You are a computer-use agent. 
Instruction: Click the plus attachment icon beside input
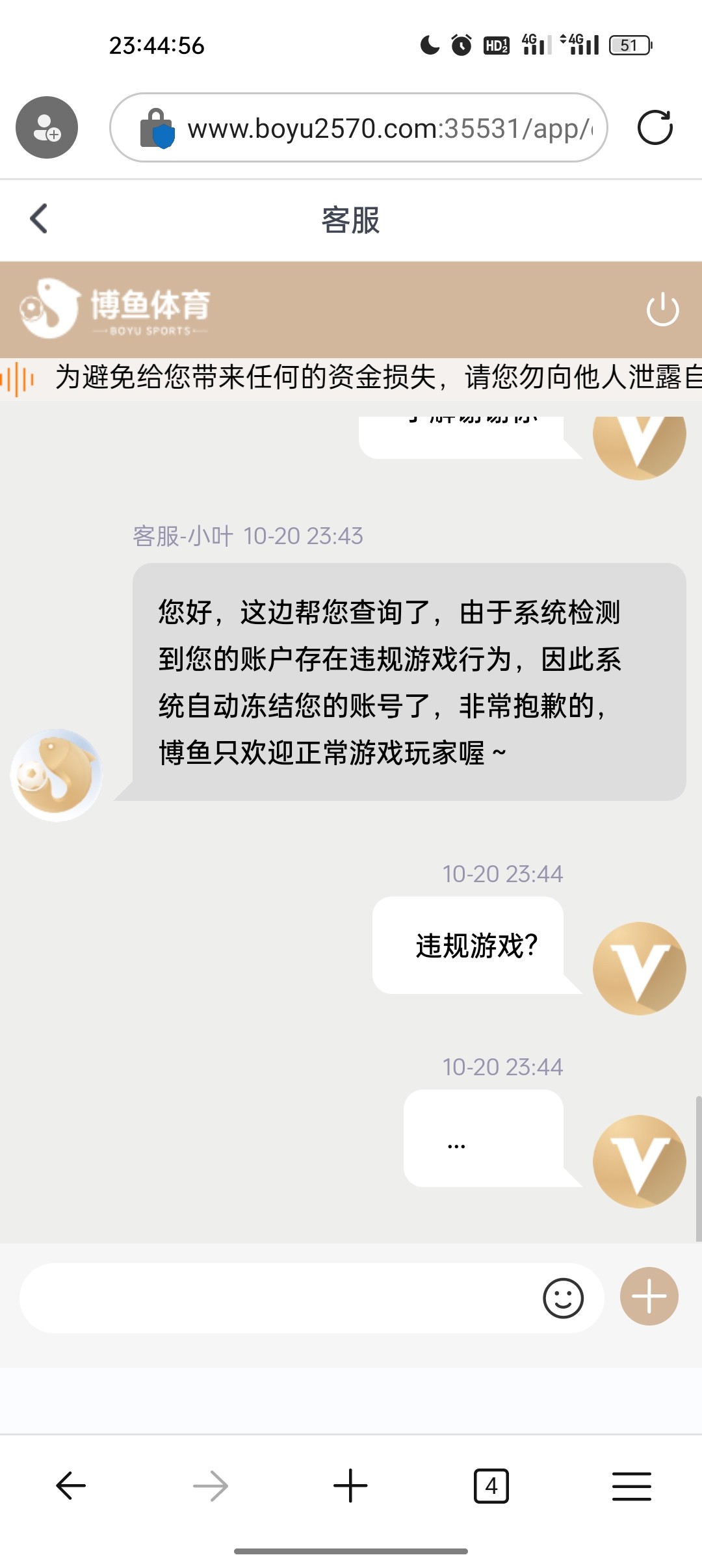click(x=648, y=1296)
